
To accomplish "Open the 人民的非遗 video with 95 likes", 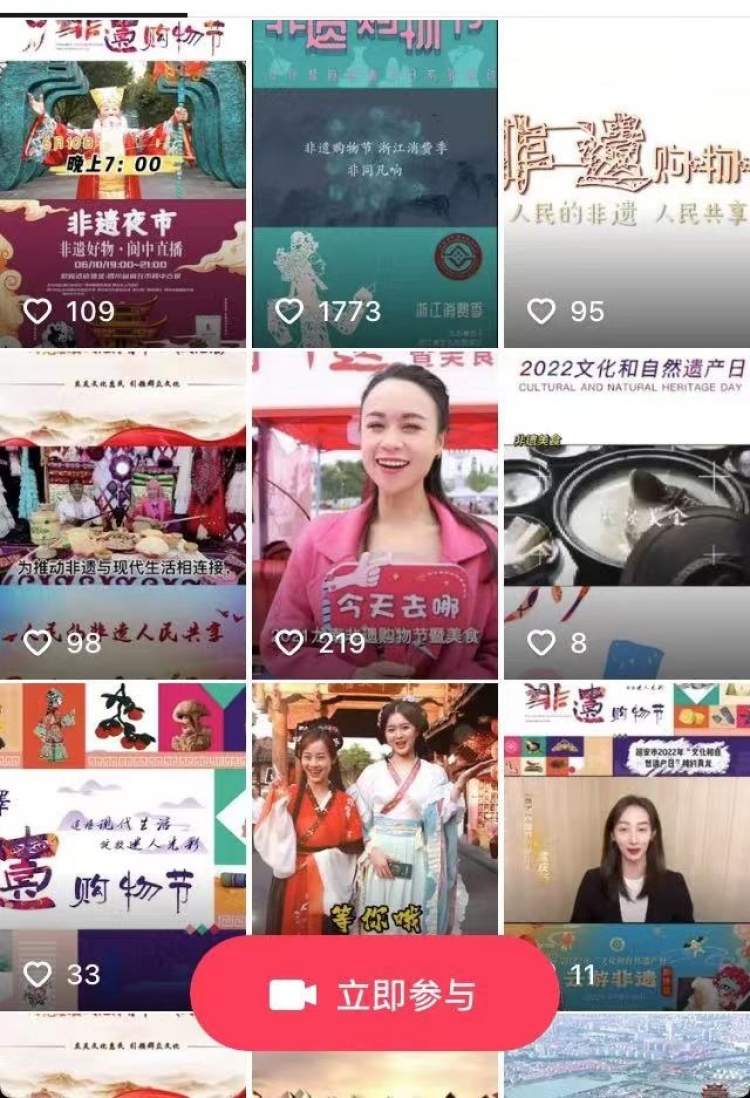I will pyautogui.click(x=627, y=180).
